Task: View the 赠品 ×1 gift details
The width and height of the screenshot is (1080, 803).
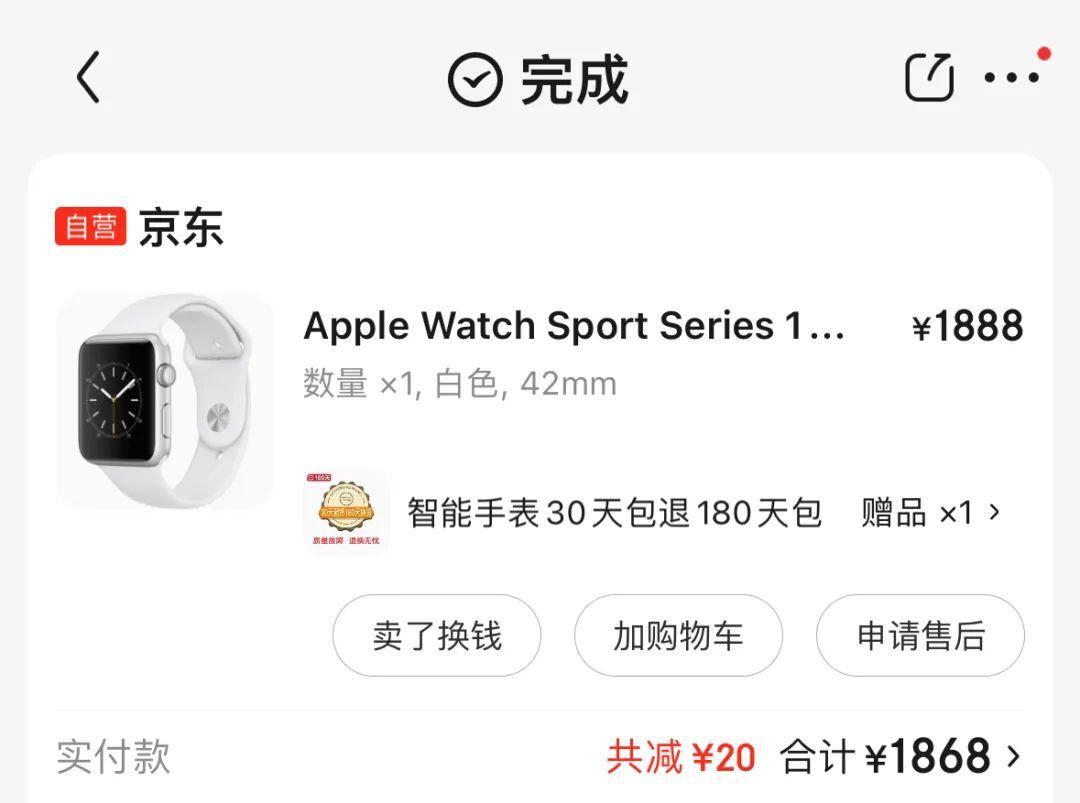Action: click(930, 513)
